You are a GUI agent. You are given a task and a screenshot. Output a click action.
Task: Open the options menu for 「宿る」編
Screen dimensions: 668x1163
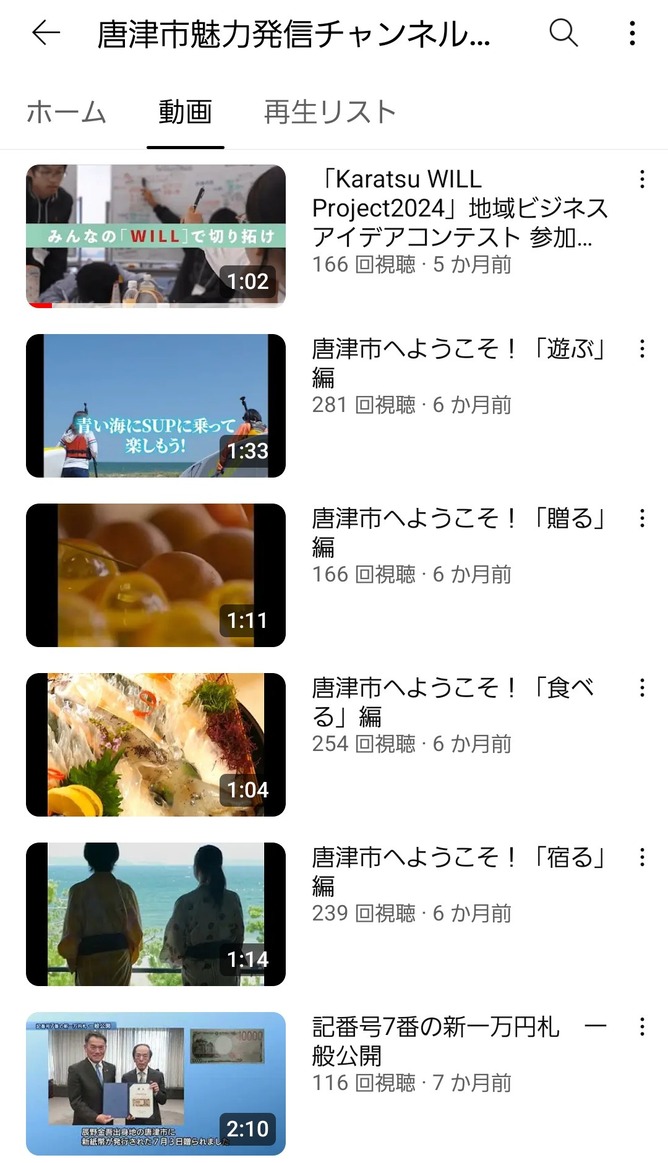click(x=642, y=858)
